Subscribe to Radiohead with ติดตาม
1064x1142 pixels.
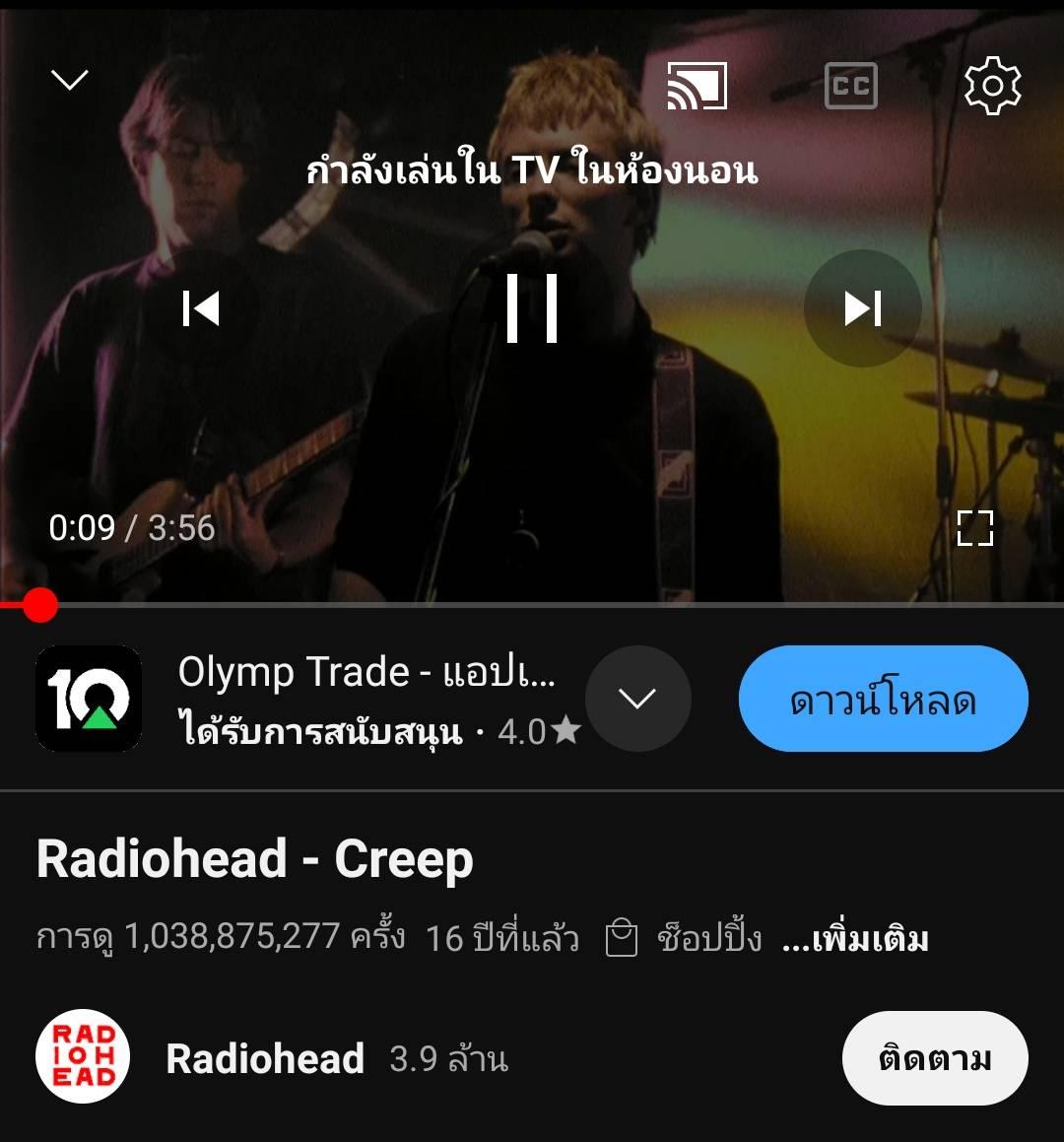tap(934, 1058)
